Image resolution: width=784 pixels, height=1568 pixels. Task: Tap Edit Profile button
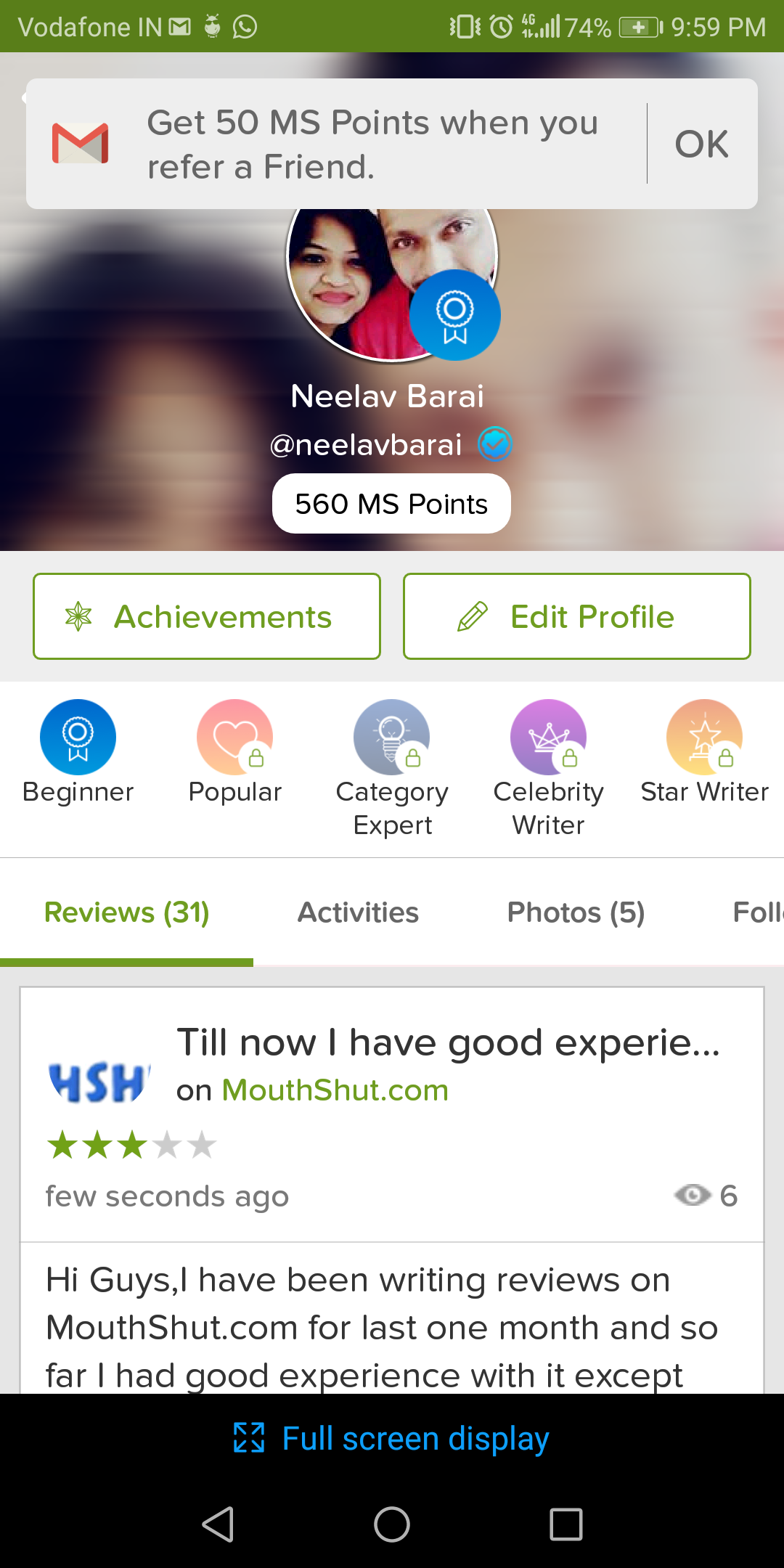577,616
